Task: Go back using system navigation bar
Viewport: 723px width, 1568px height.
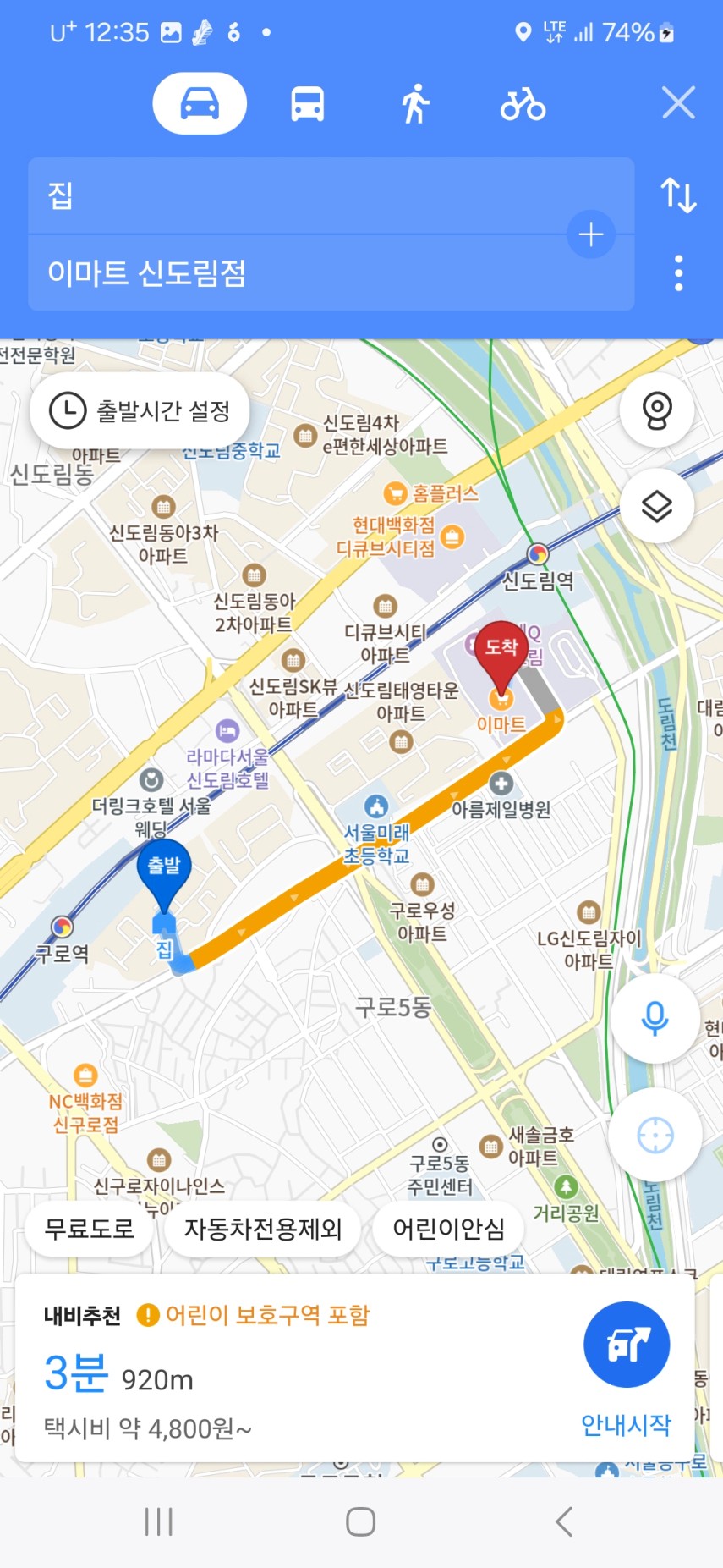Action: (x=564, y=1521)
